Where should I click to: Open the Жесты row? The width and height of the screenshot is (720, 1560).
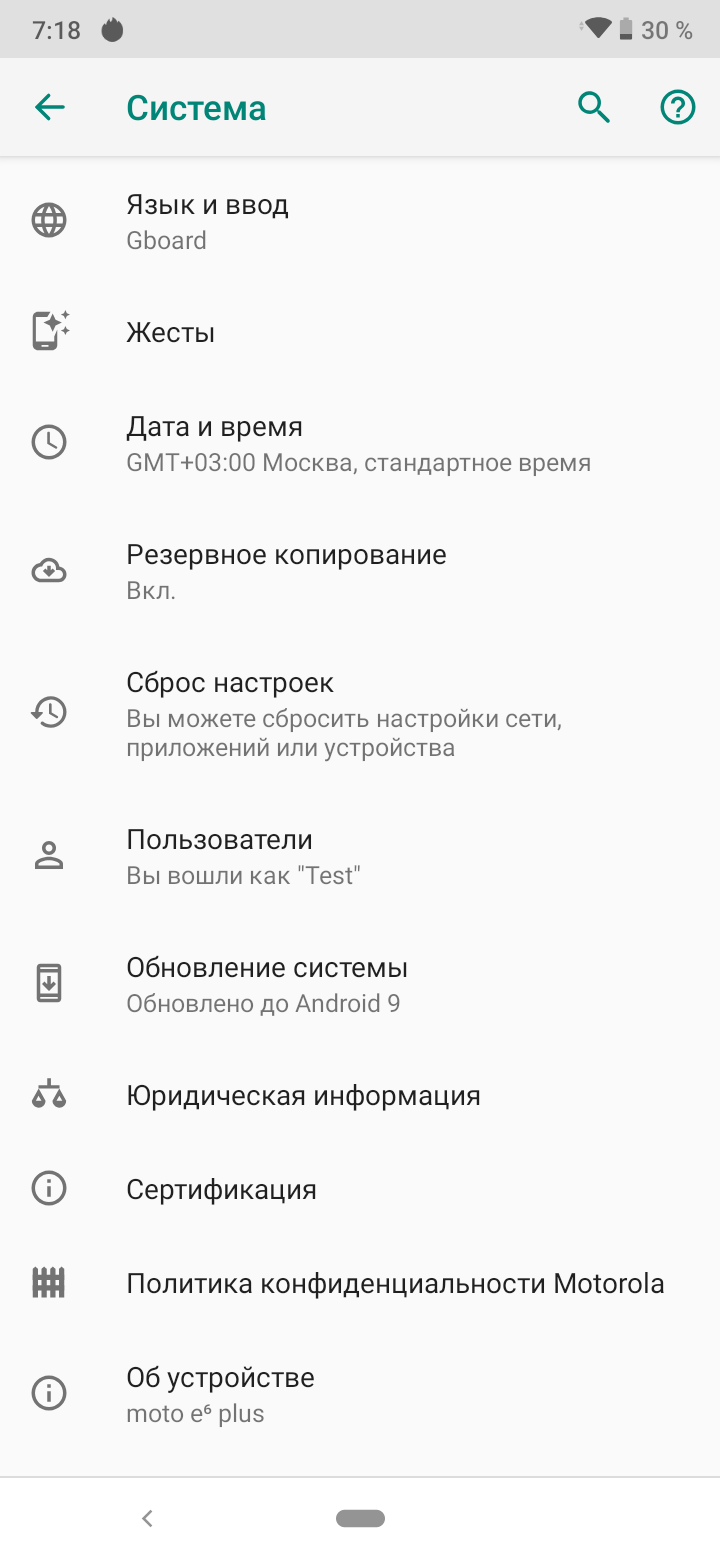coord(360,332)
